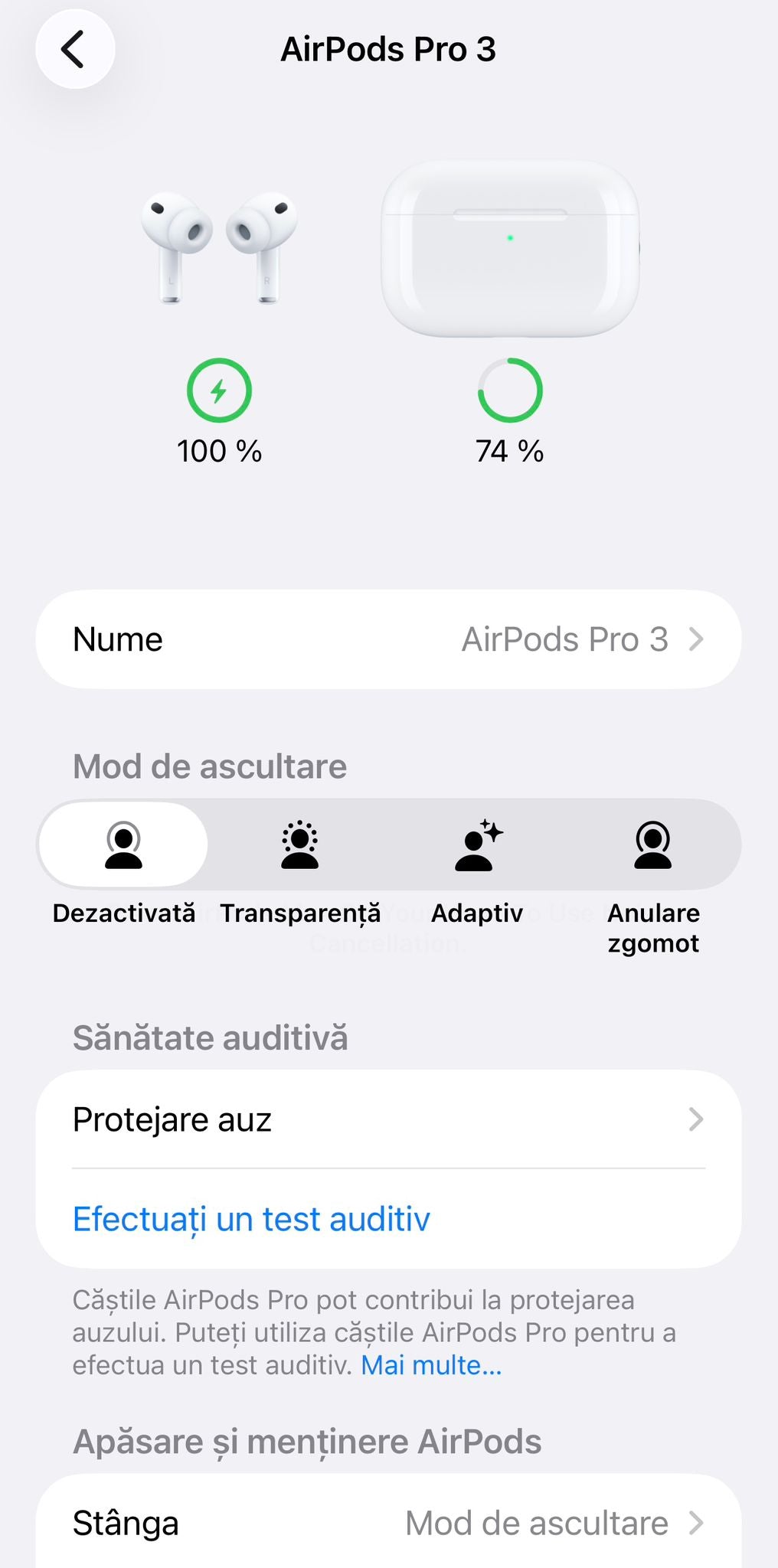Select the Adaptiv listening mode icon
This screenshot has height=1568, width=778.
pos(476,844)
